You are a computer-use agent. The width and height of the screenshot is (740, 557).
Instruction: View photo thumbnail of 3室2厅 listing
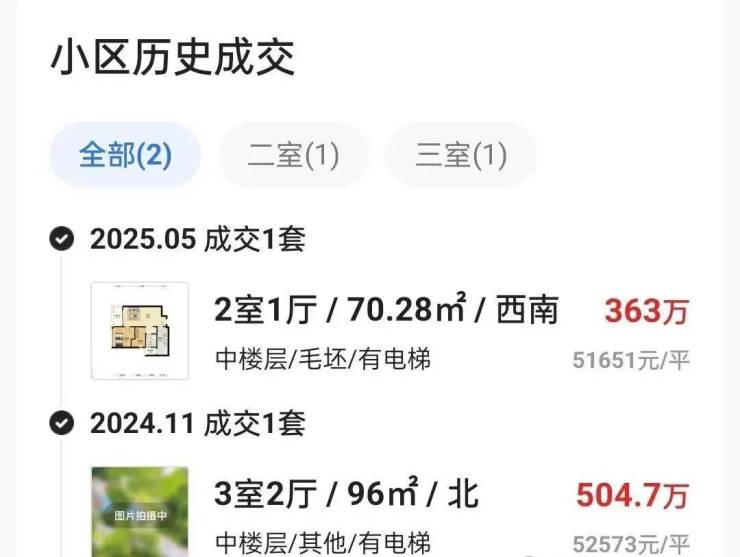tap(140, 512)
